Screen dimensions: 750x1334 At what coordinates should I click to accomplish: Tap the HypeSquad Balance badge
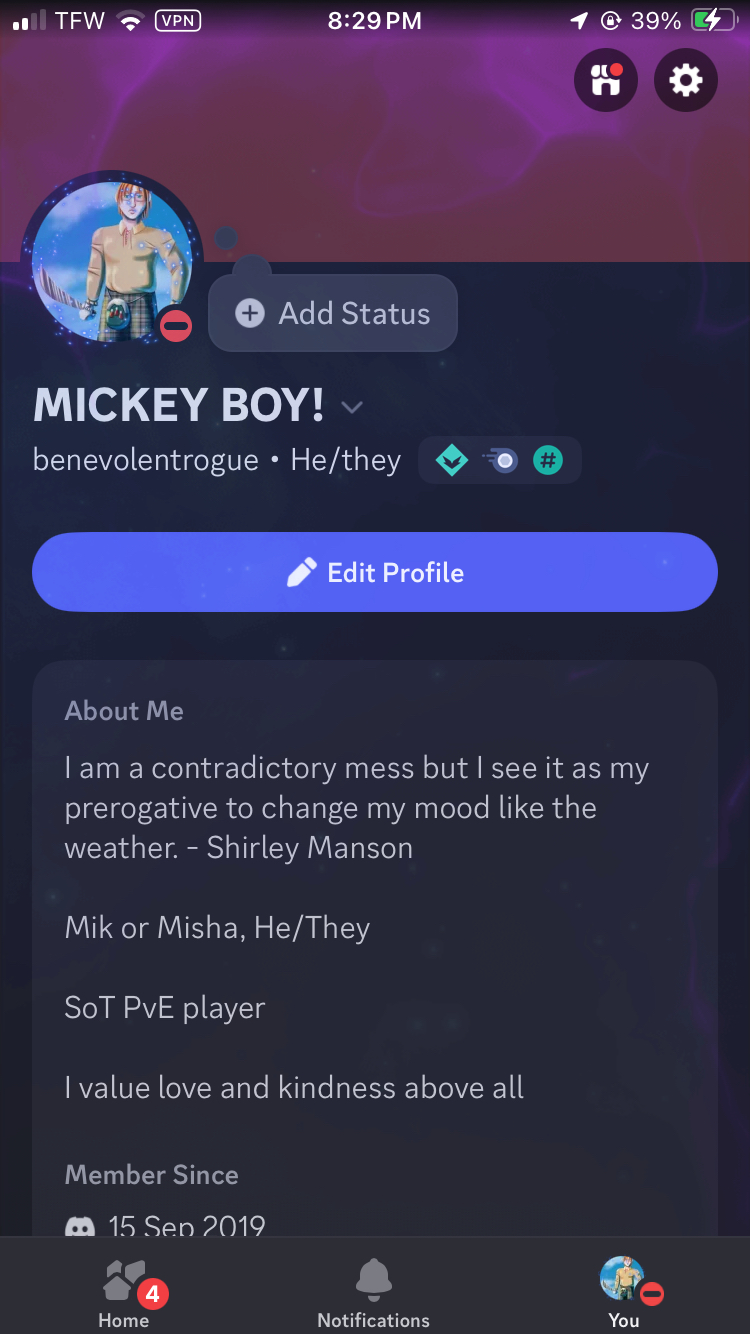tap(452, 461)
